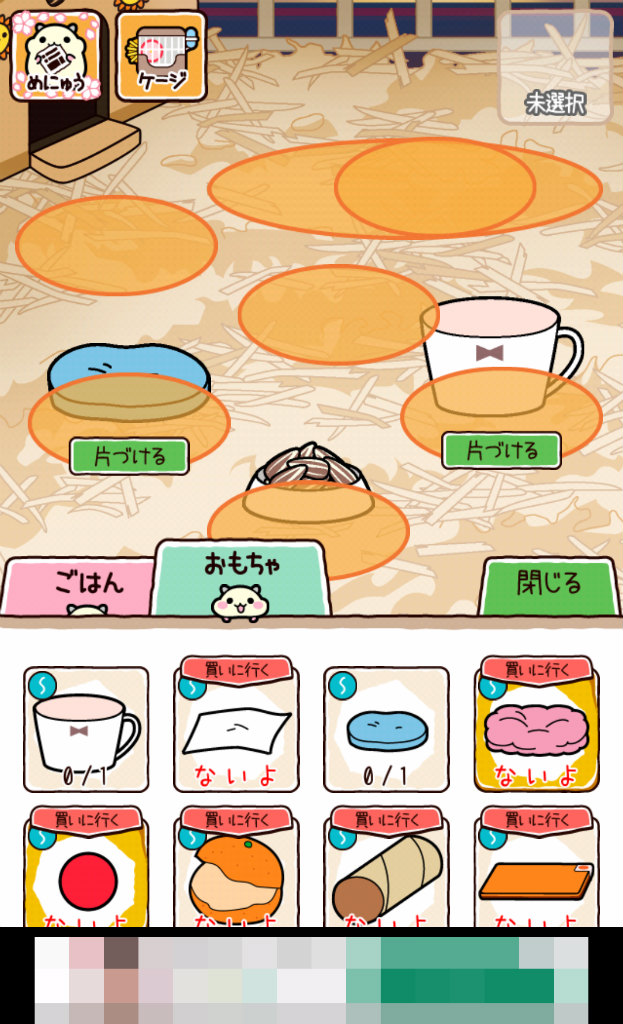Open the ケージ cage button

(161, 56)
